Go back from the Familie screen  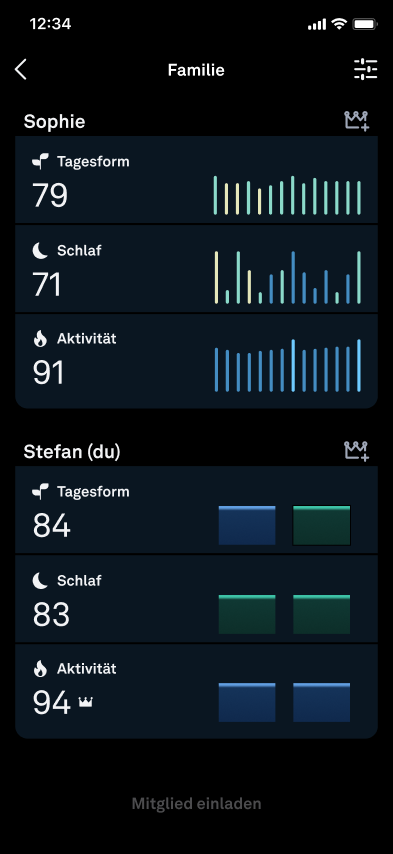[x=21, y=70]
